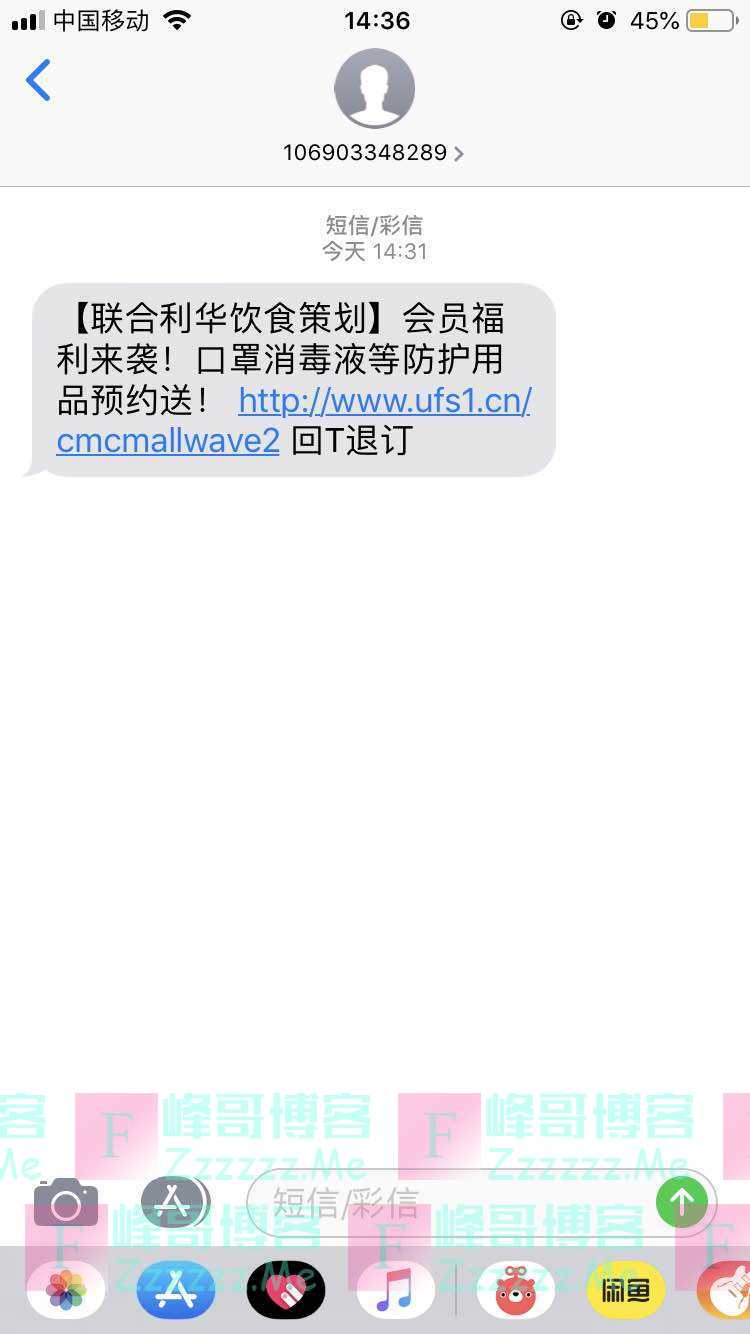Open the ufs1.cn link in the message
This screenshot has width=750, height=1334.
pos(294,421)
